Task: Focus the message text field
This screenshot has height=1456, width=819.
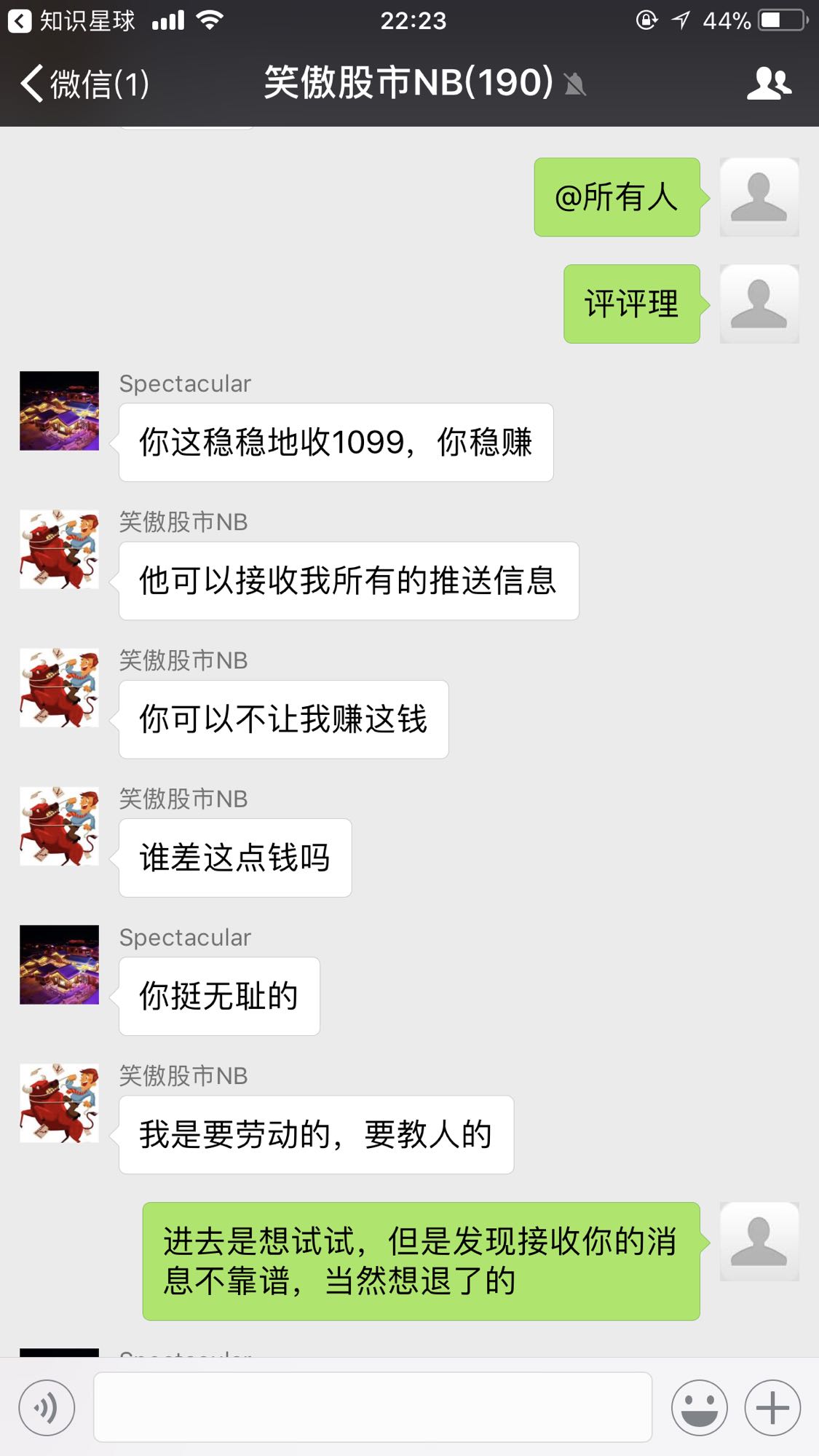Action: point(372,1406)
